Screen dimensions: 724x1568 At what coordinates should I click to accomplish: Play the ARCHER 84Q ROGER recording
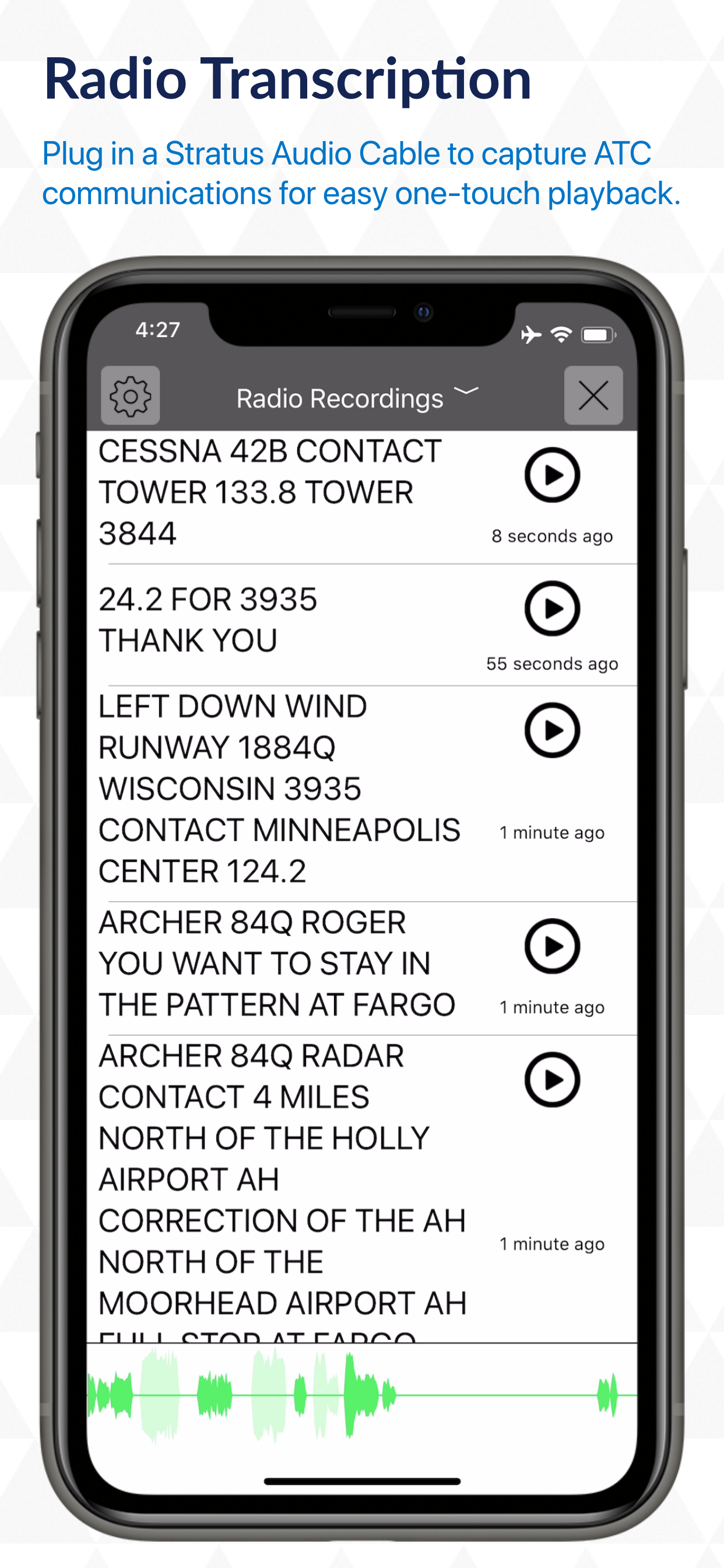pos(553,947)
